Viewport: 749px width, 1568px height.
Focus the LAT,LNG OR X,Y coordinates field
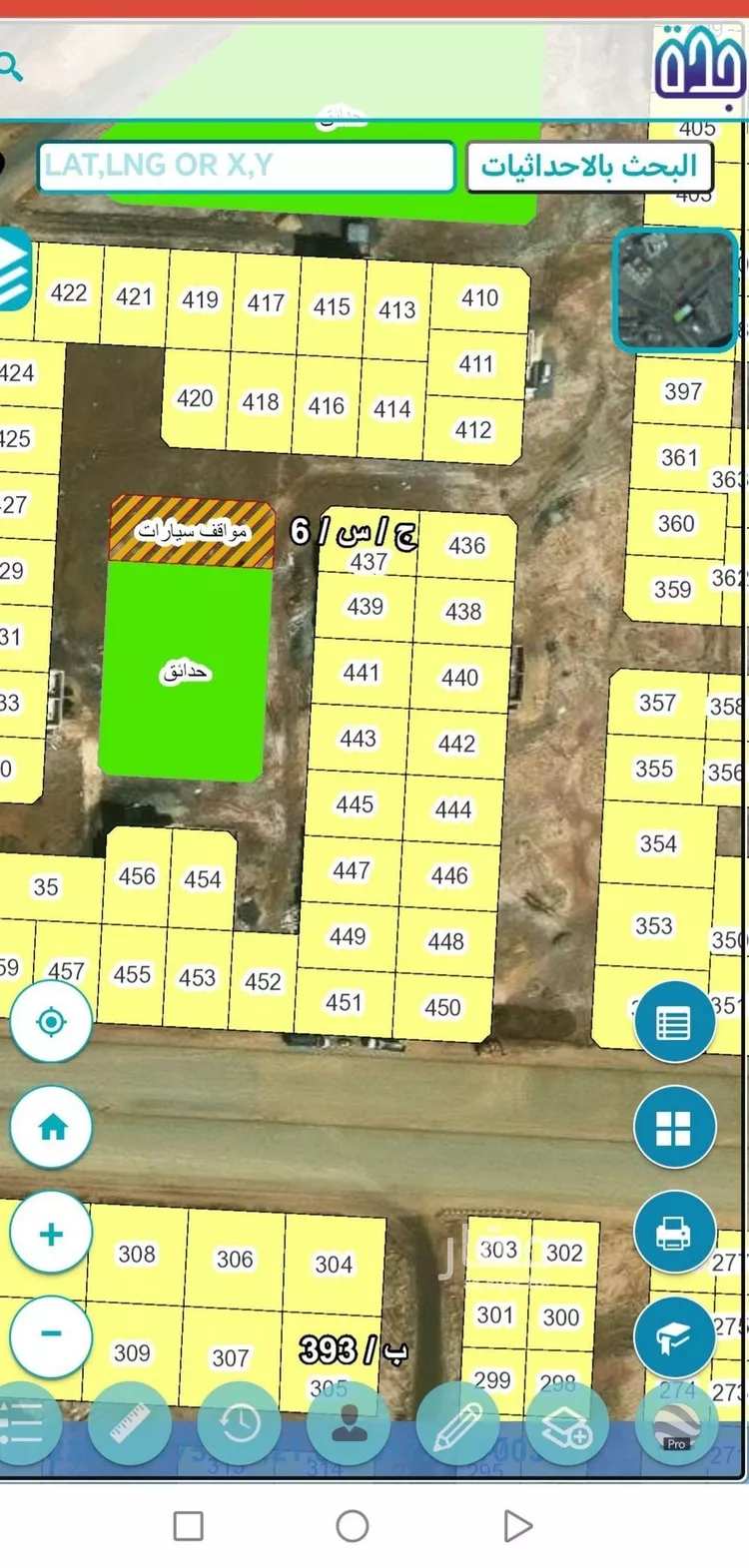(x=247, y=166)
